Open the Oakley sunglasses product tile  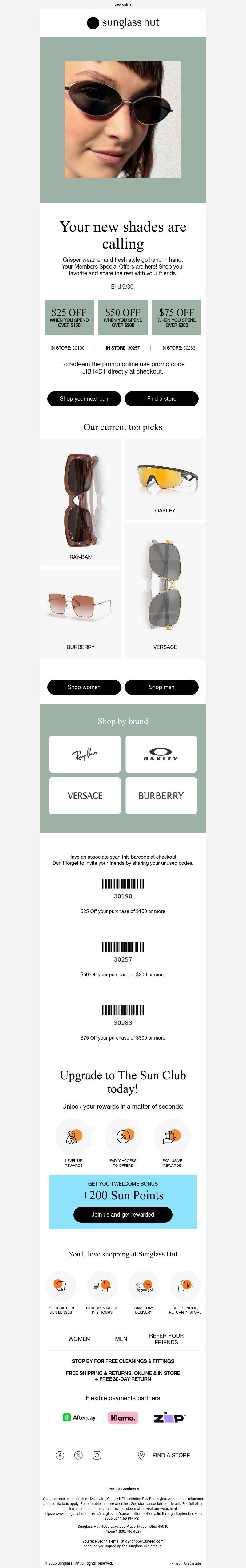165,479
